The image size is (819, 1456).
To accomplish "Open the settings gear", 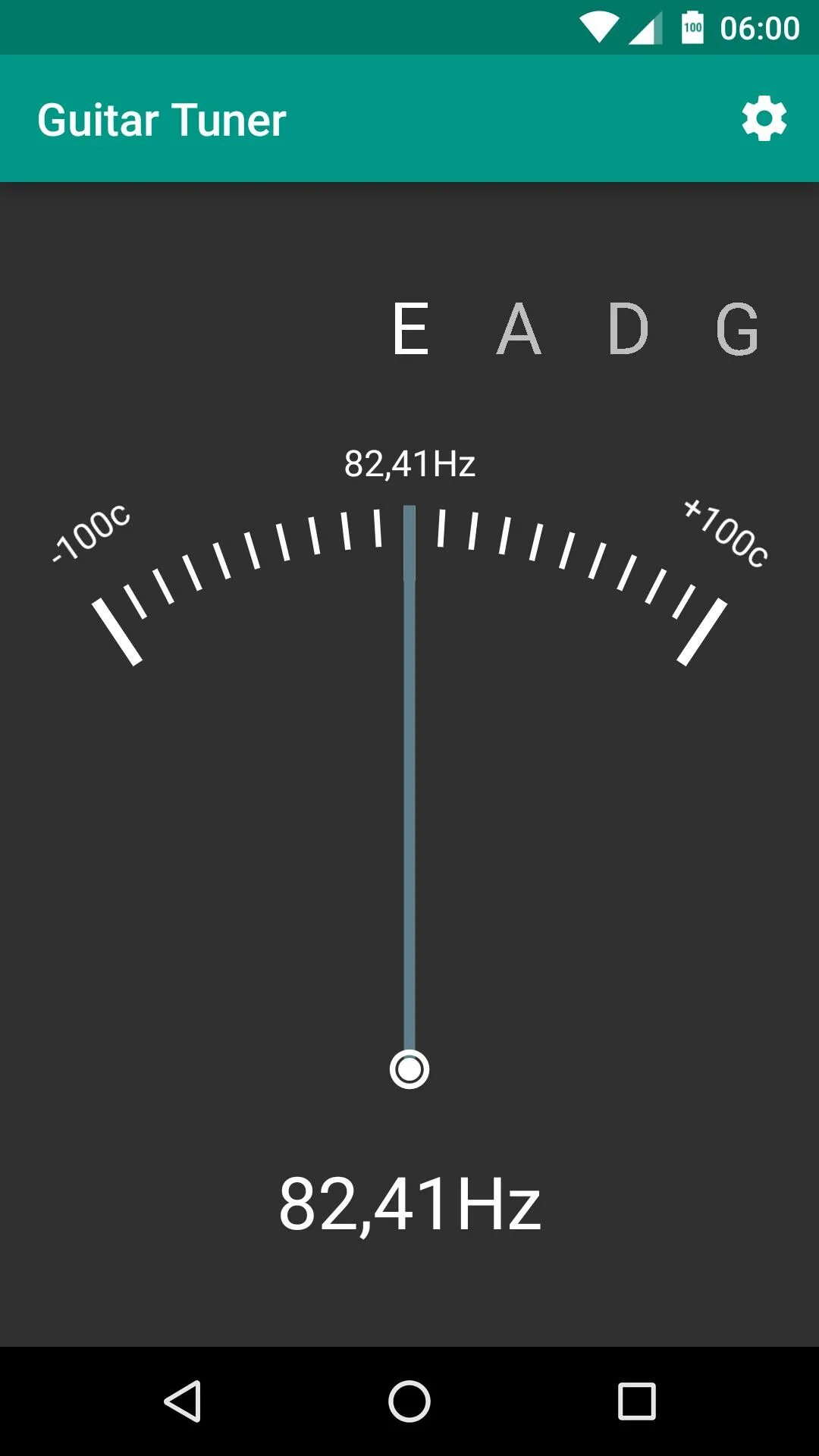I will tap(764, 118).
